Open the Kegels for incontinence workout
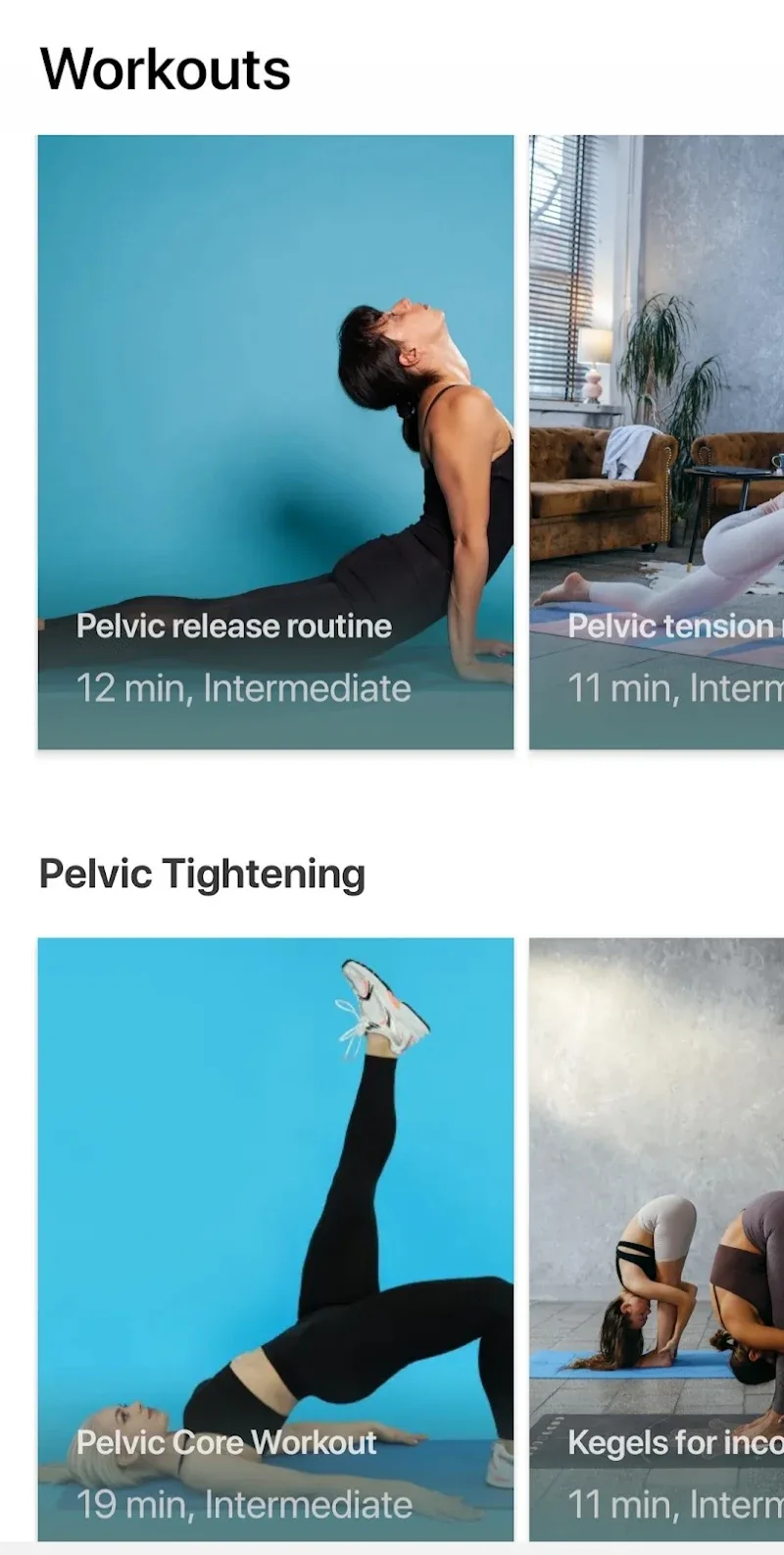Screen dimensions: 784x1555 (657, 1239)
